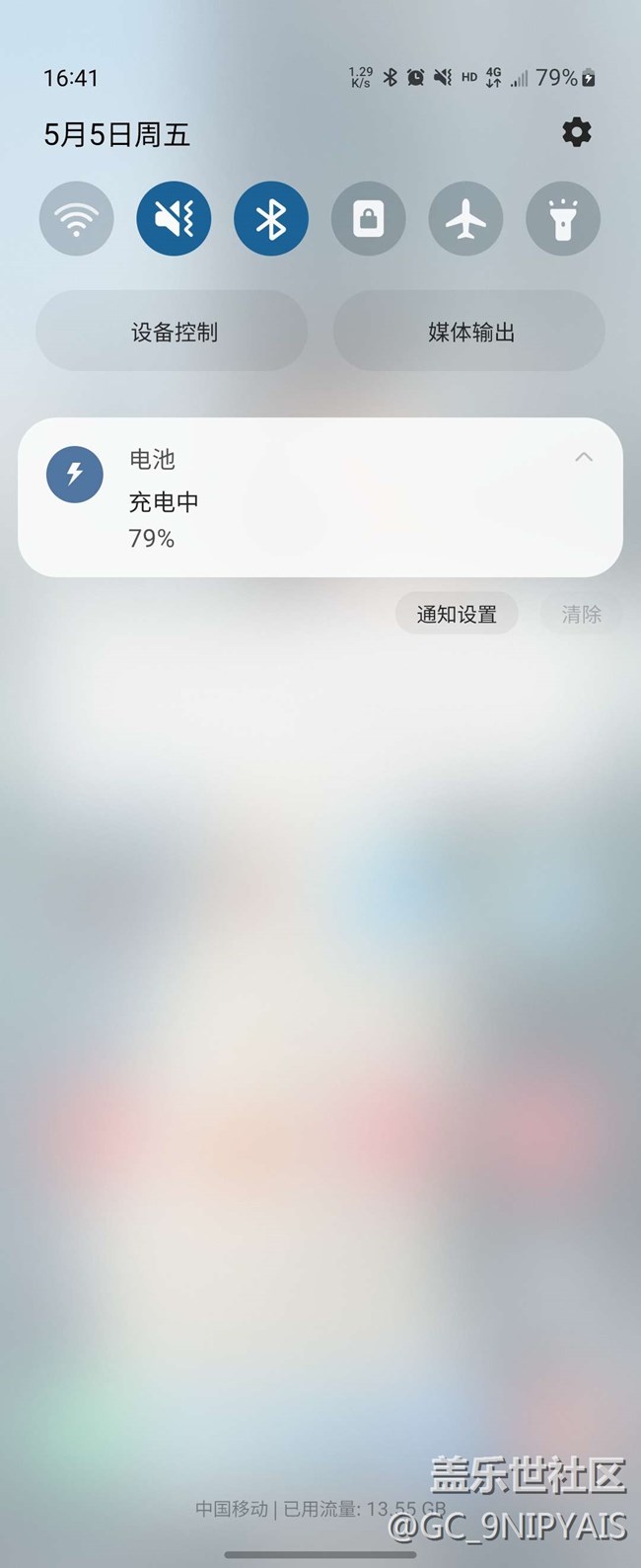The height and width of the screenshot is (1568, 641).
Task: Open 通知设置 notification settings
Action: click(457, 615)
